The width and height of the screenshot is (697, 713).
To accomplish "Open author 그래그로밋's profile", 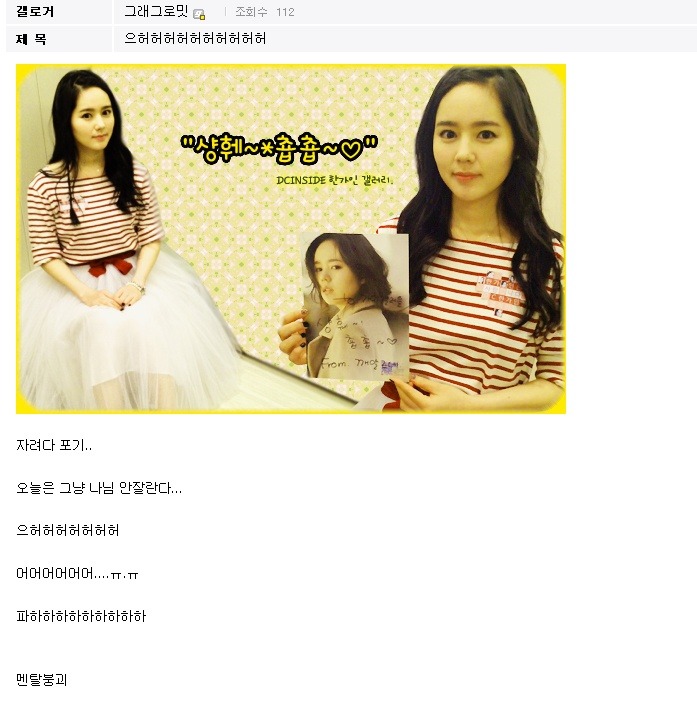I will [x=156, y=12].
